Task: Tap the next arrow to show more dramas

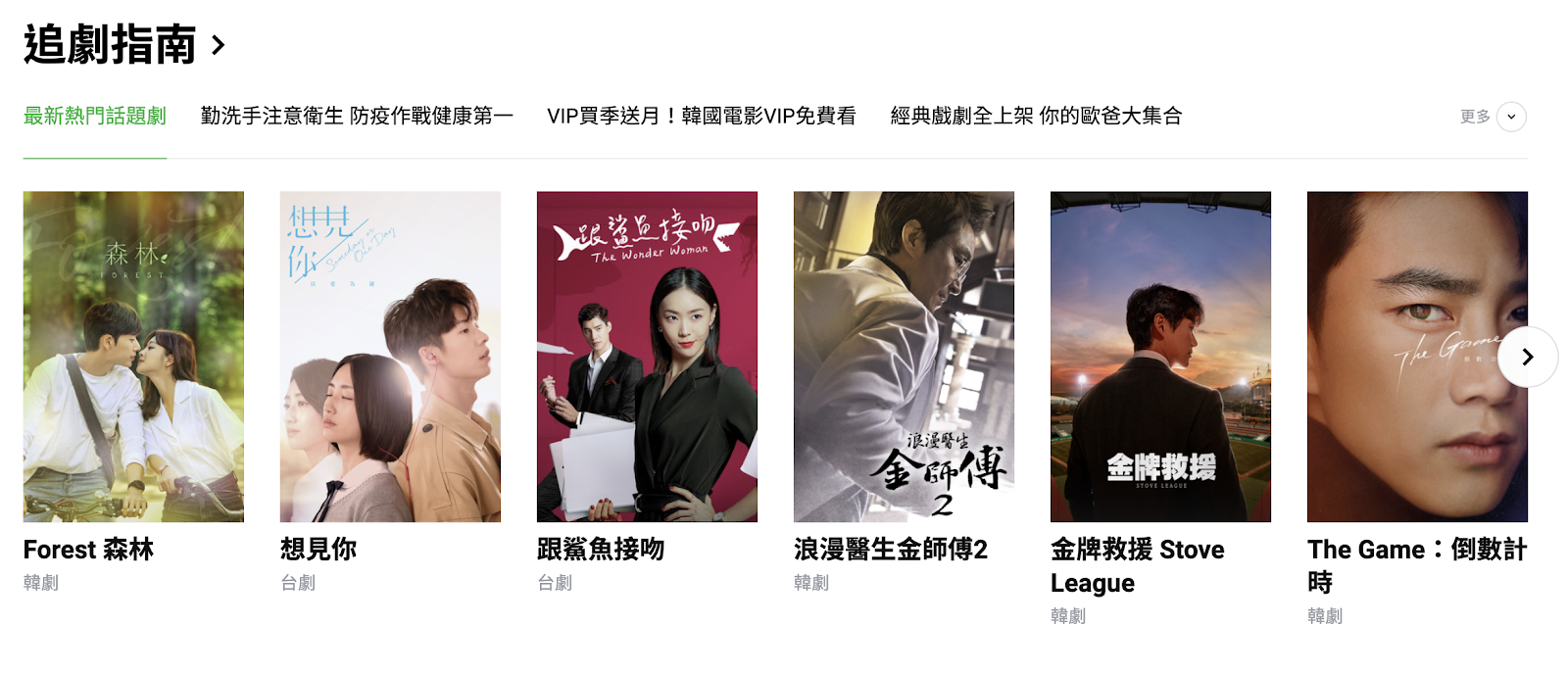Action: point(1528,357)
